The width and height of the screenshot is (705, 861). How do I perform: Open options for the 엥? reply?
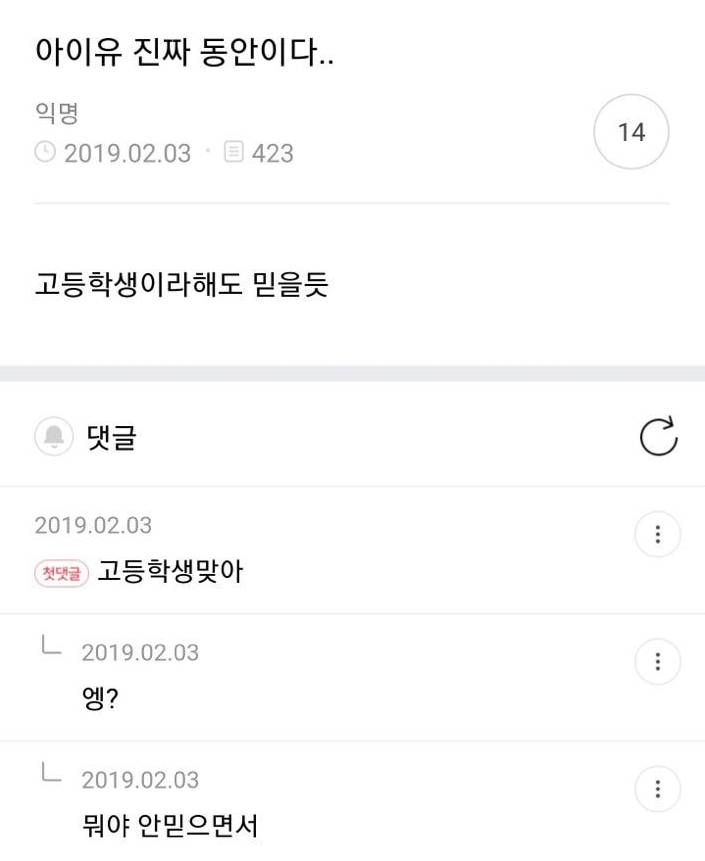pos(657,662)
